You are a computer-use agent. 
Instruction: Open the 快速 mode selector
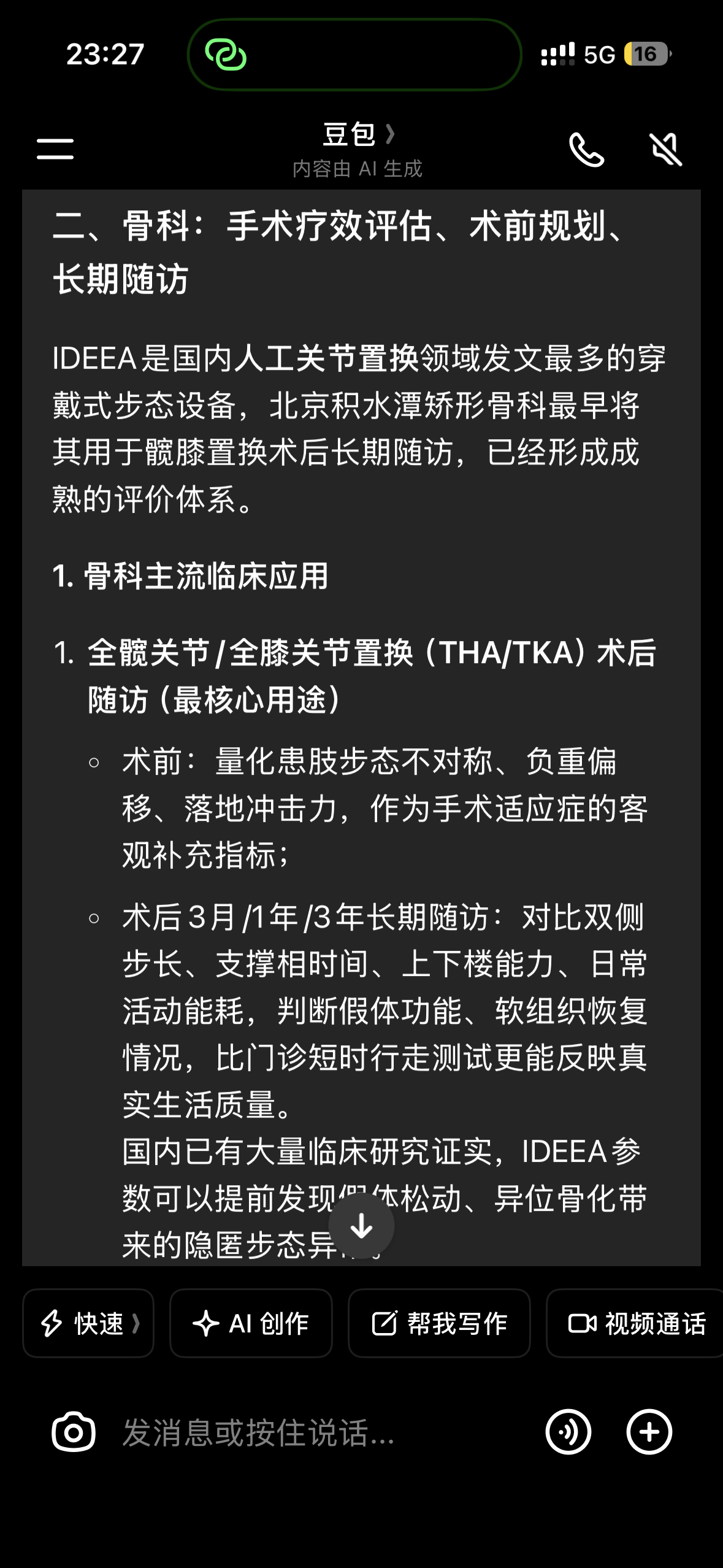pyautogui.click(x=88, y=1323)
